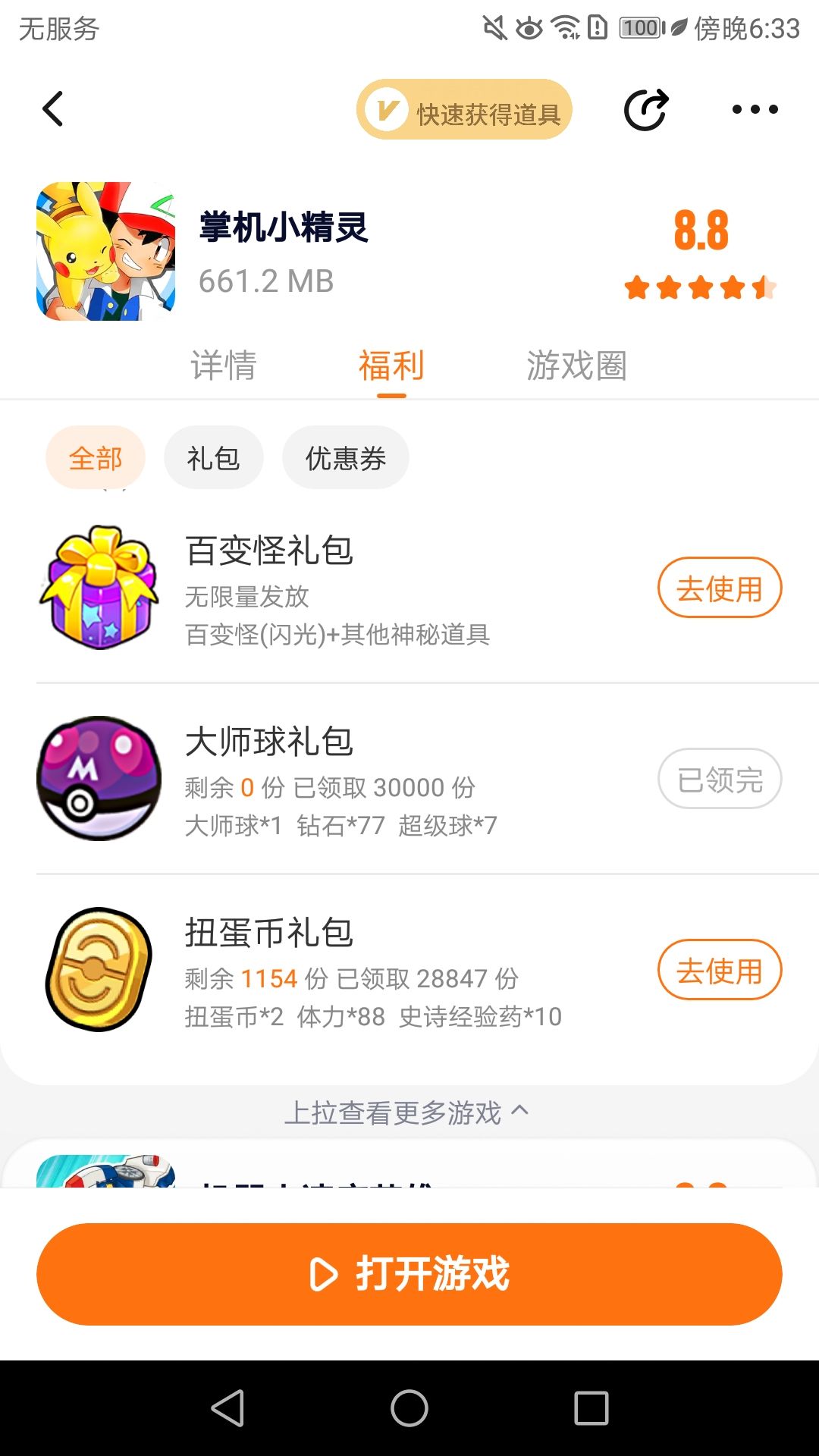Open 打开游戏 to launch the game
Screen dimensions: 819x1456
tap(409, 1274)
